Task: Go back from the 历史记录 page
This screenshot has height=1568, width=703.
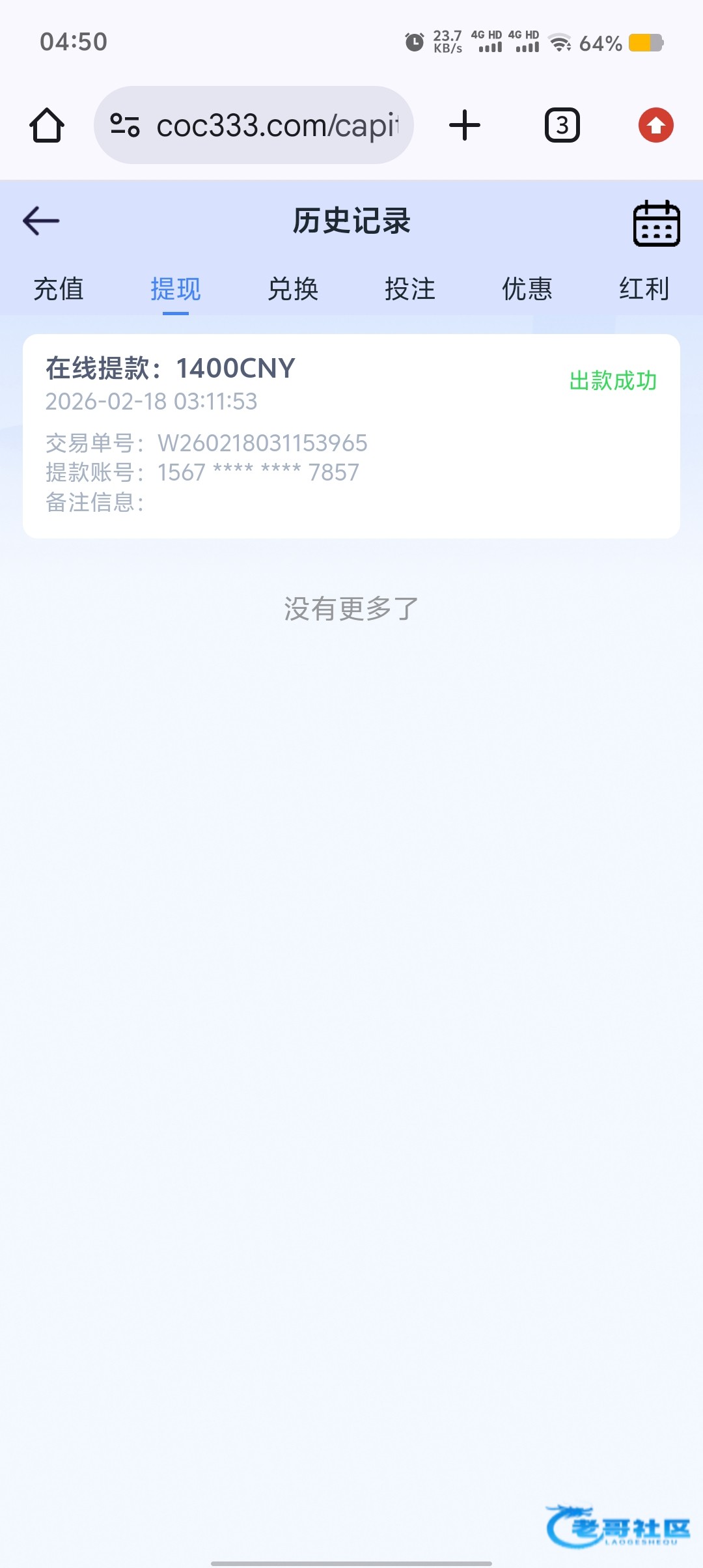Action: point(41,221)
